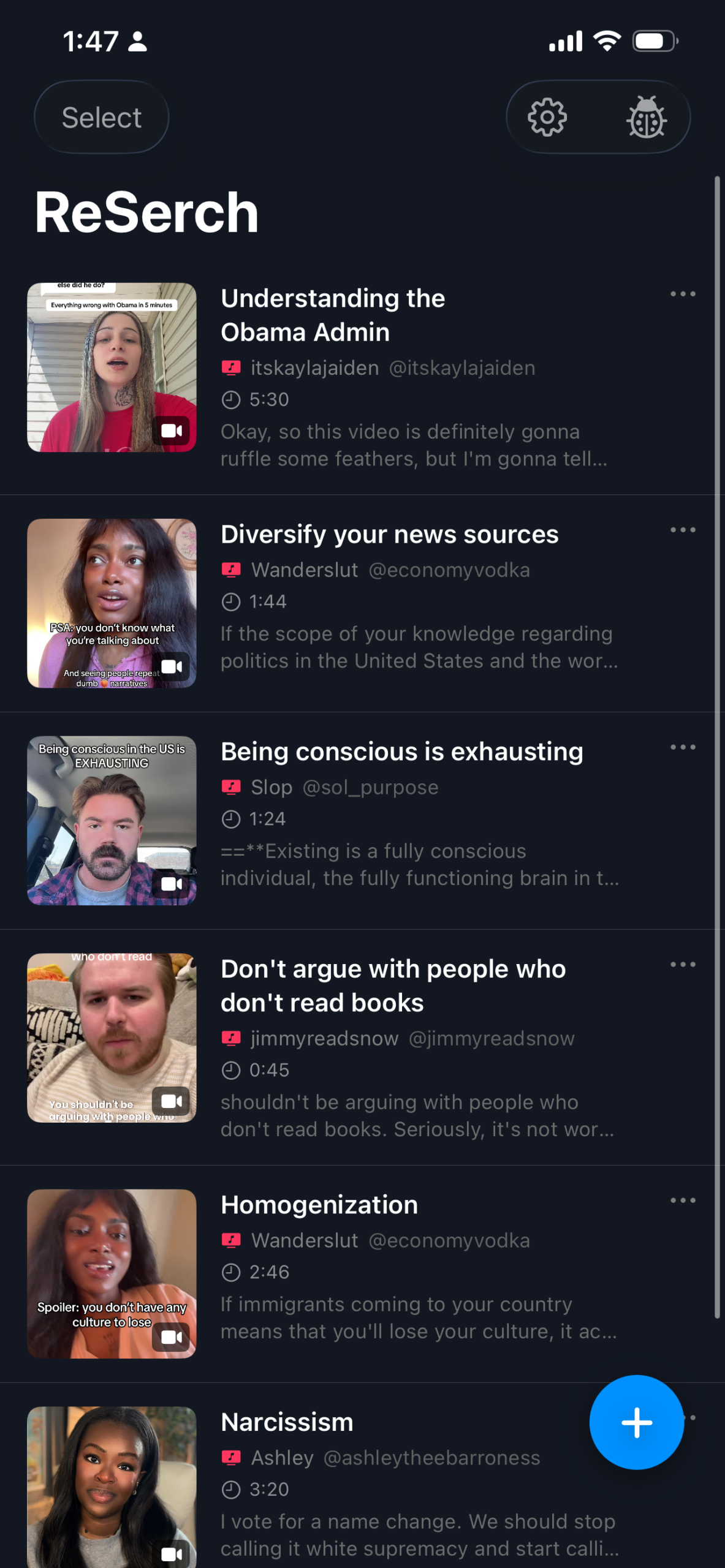Tap the music note icon next to itskaylajaiden
Screen dimensions: 725x1568
click(231, 367)
